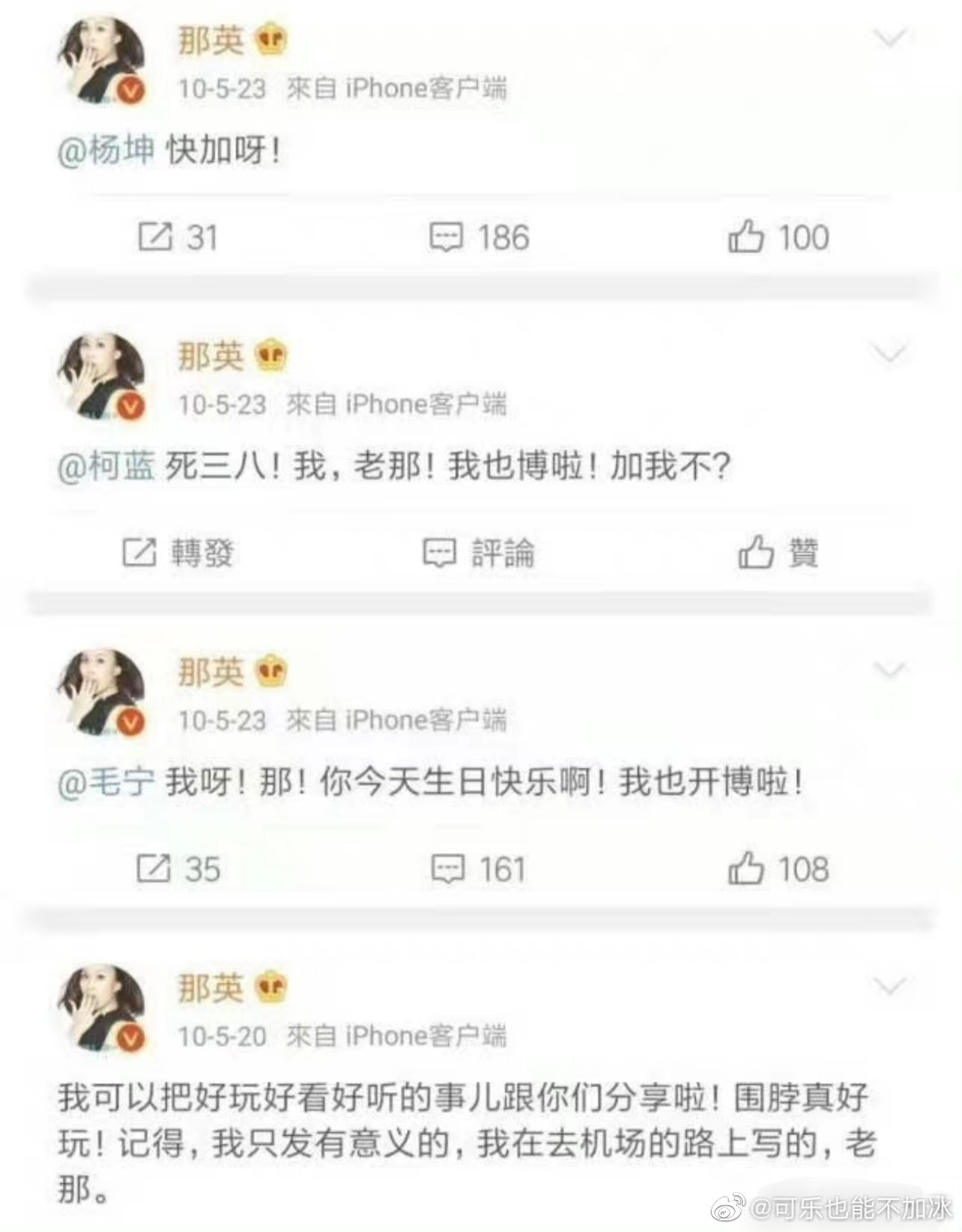Click the 評論 icon on the @柯蓝 post
The width and height of the screenshot is (962, 1232).
[438, 552]
